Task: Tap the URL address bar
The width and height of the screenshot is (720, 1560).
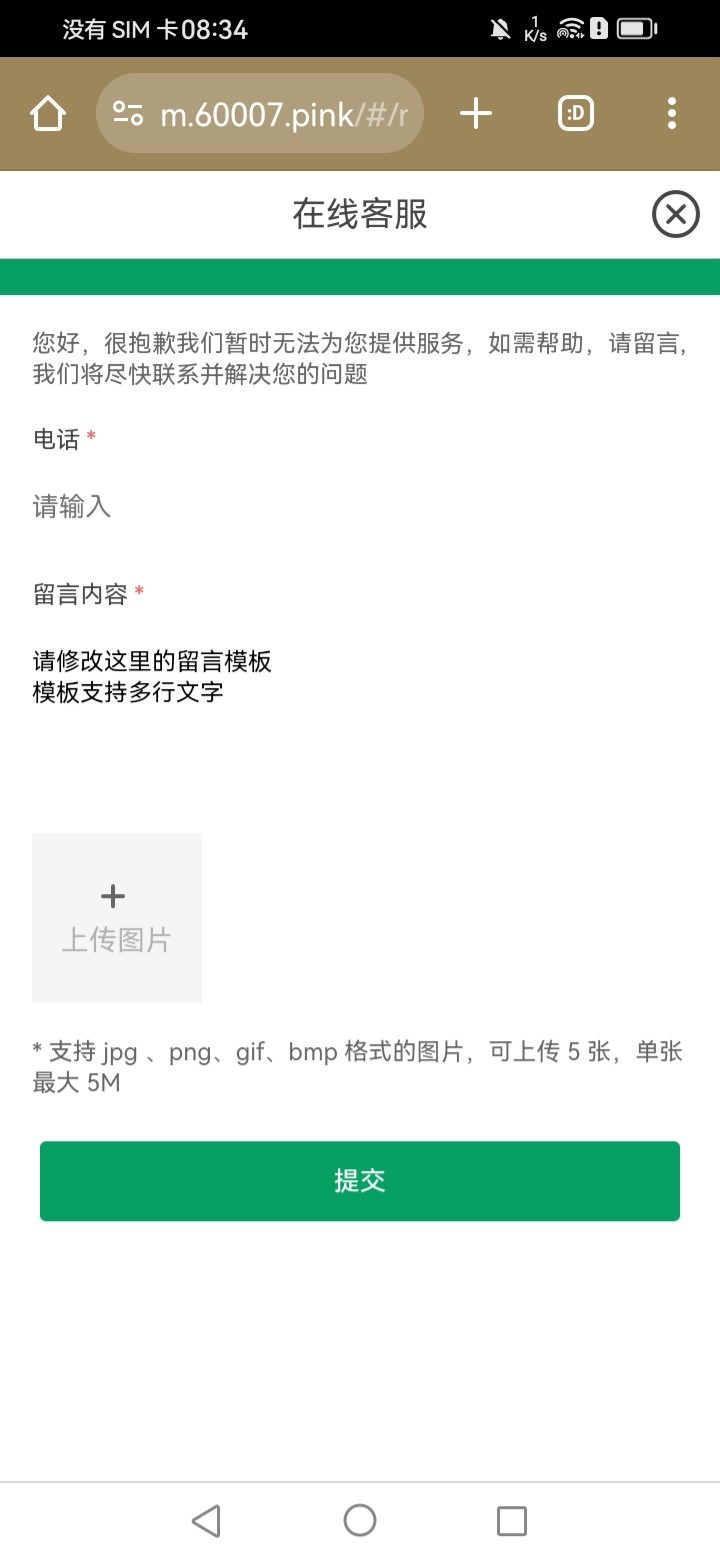Action: tap(285, 114)
